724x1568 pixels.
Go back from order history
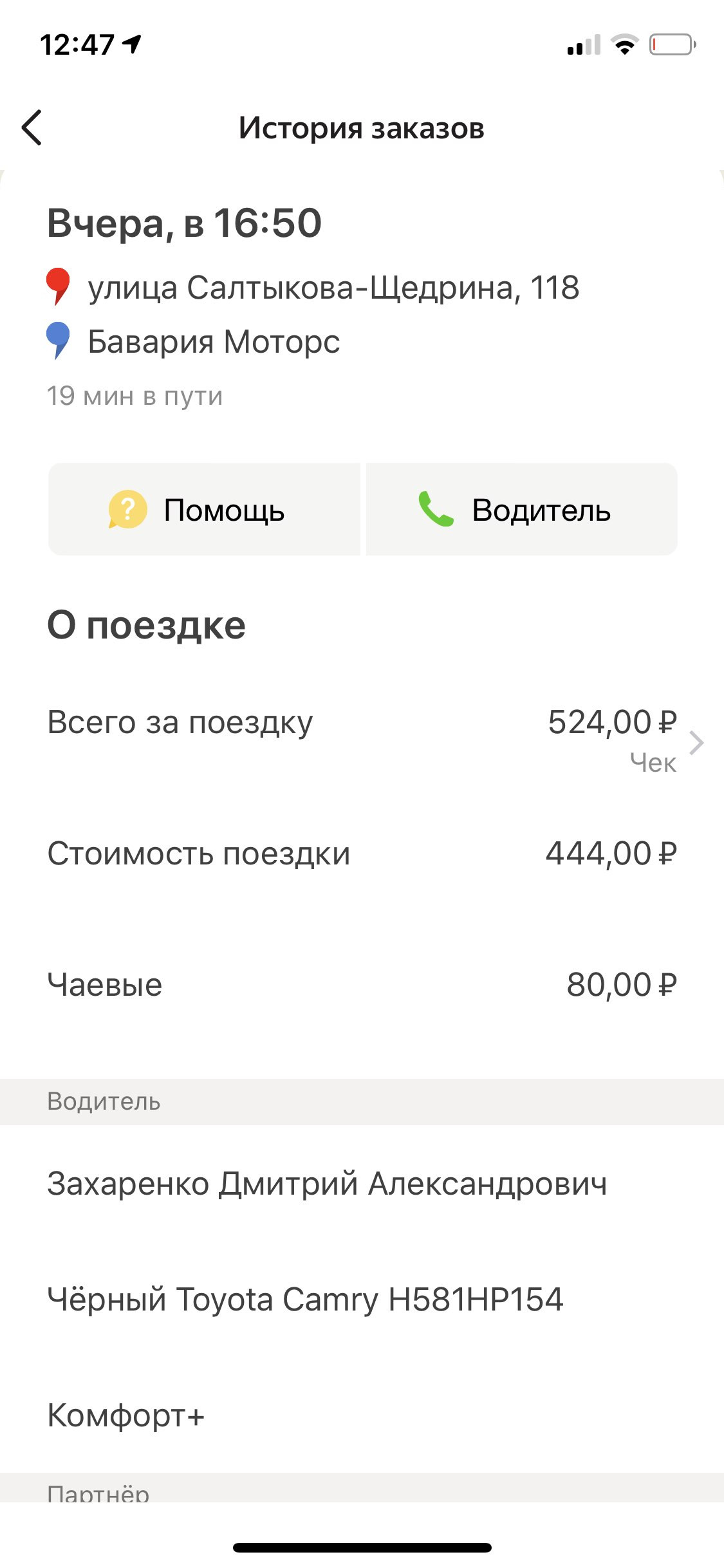tap(32, 127)
